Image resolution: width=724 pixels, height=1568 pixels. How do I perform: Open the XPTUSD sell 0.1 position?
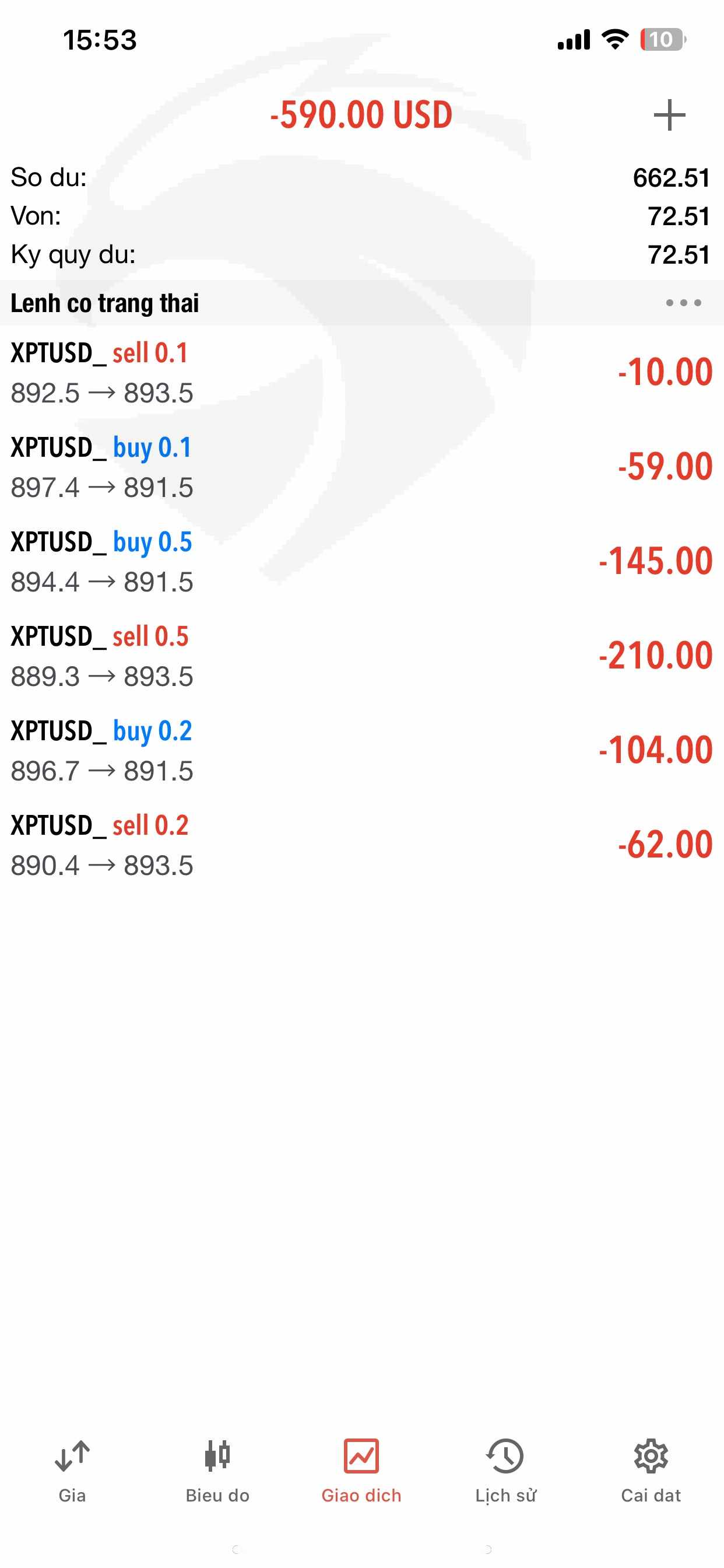pyautogui.click(x=361, y=373)
